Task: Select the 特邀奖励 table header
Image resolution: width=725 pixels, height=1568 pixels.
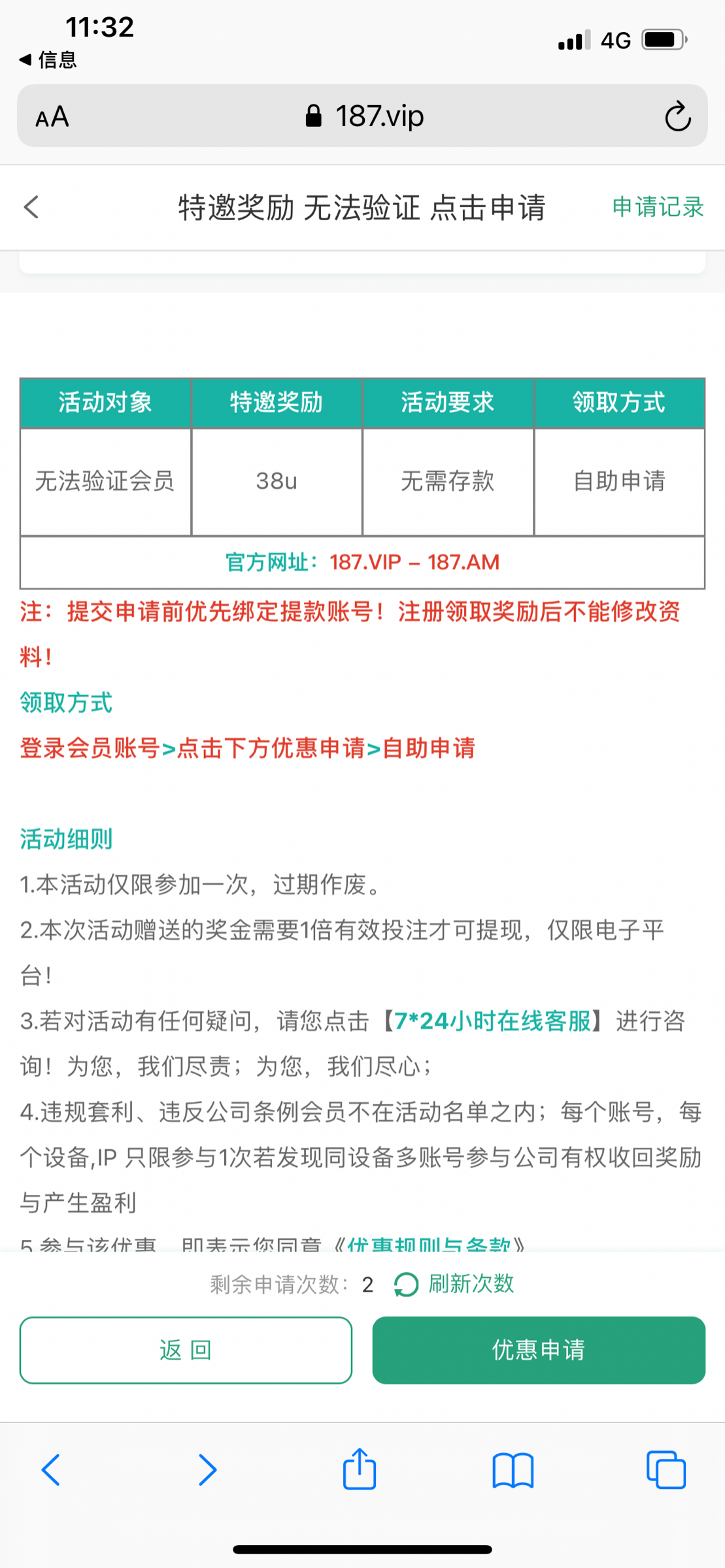Action: 276,402
